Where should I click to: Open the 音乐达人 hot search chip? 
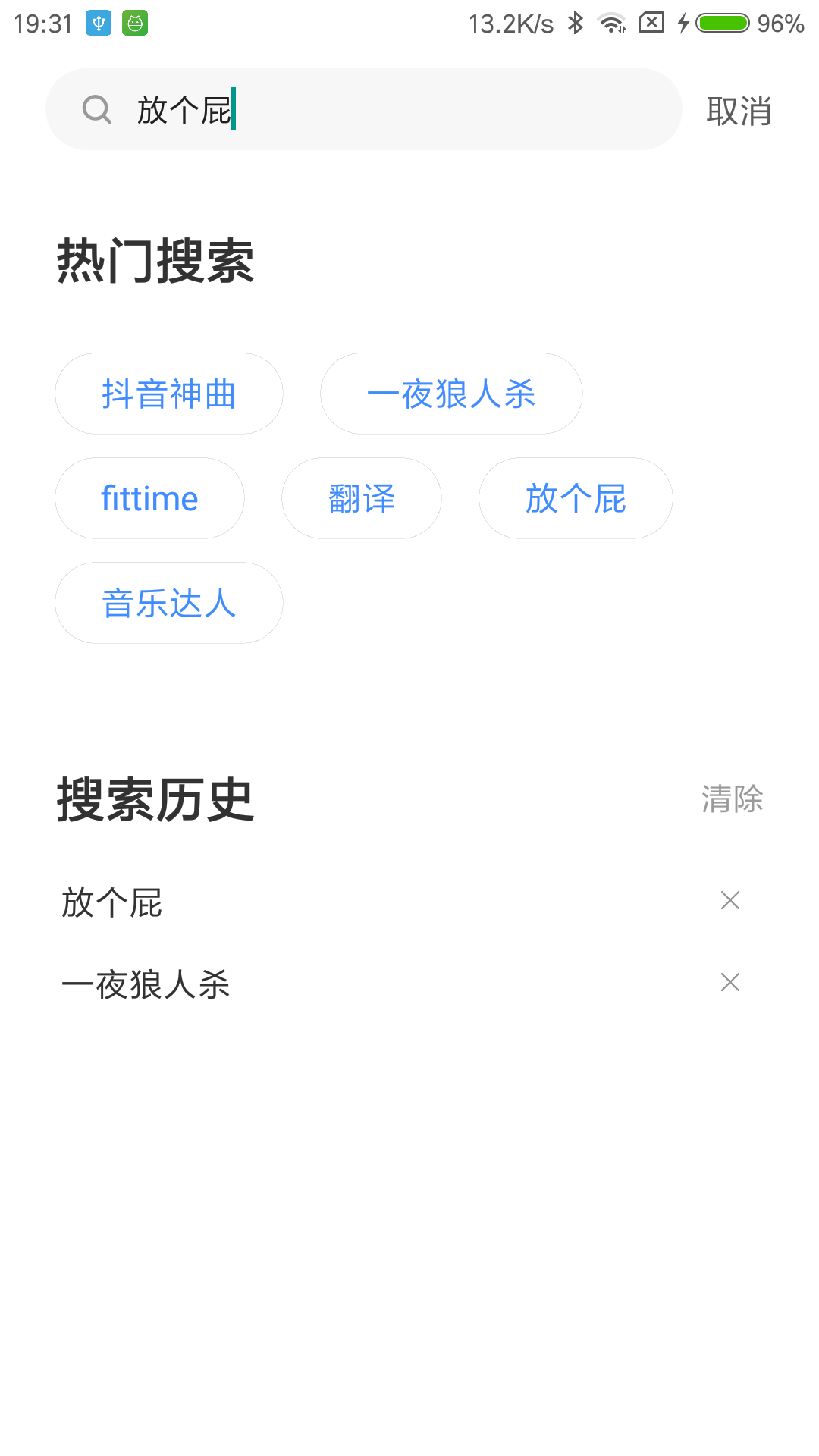point(168,603)
